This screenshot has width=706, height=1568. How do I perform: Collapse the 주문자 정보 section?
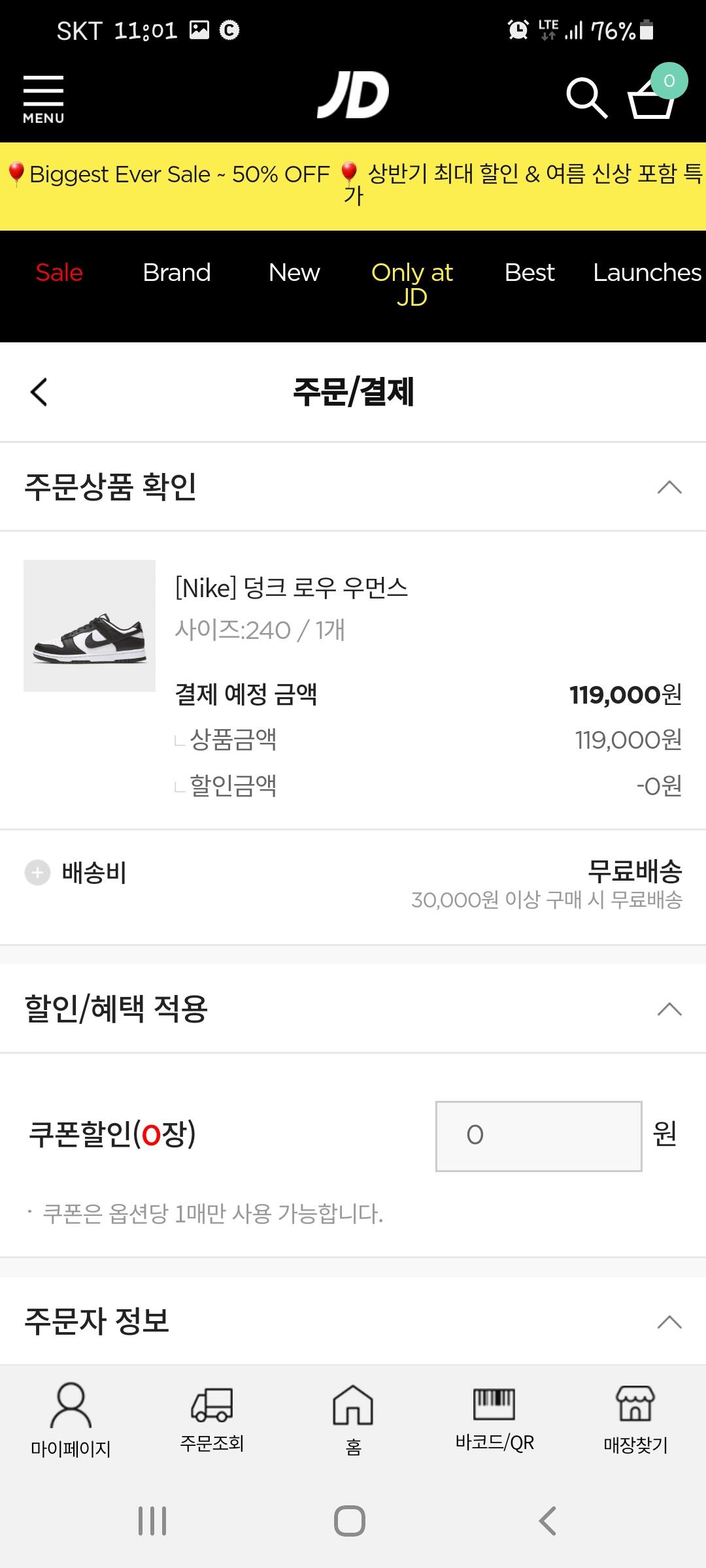click(x=669, y=1322)
